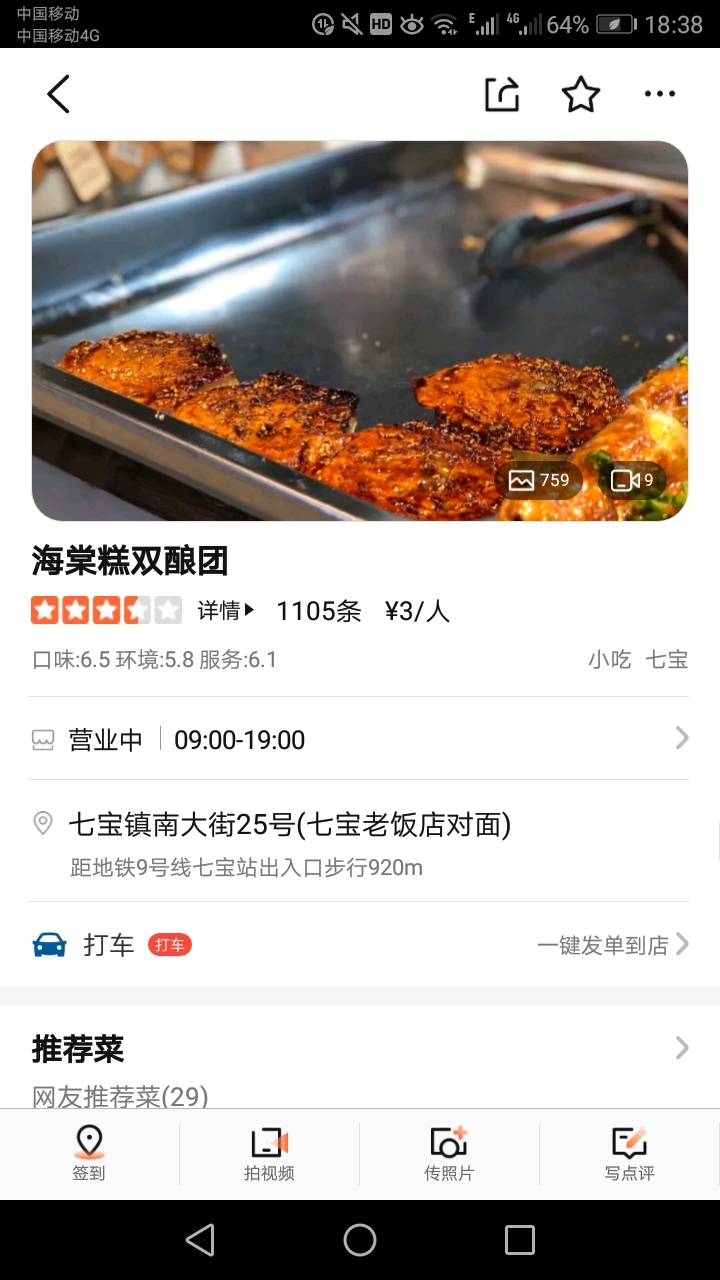Call a taxi via 打车 row
This screenshot has height=1280, width=720.
pos(360,944)
